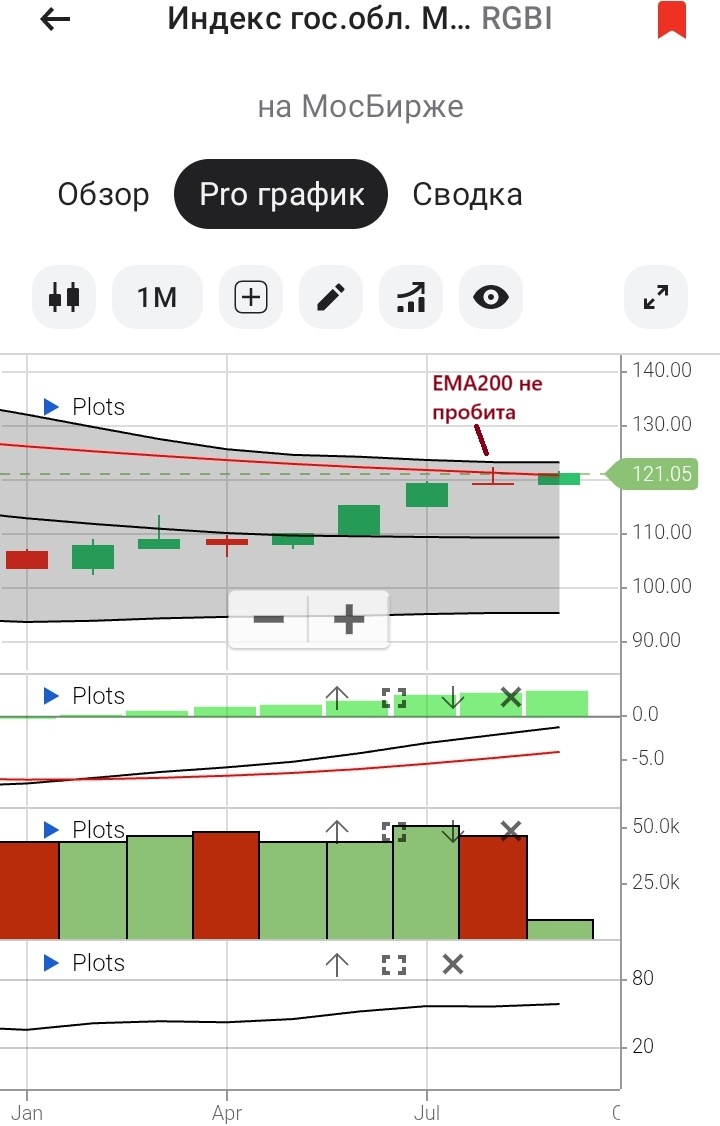Close the bottom indicator pane with X
720x1126 pixels.
click(452, 963)
